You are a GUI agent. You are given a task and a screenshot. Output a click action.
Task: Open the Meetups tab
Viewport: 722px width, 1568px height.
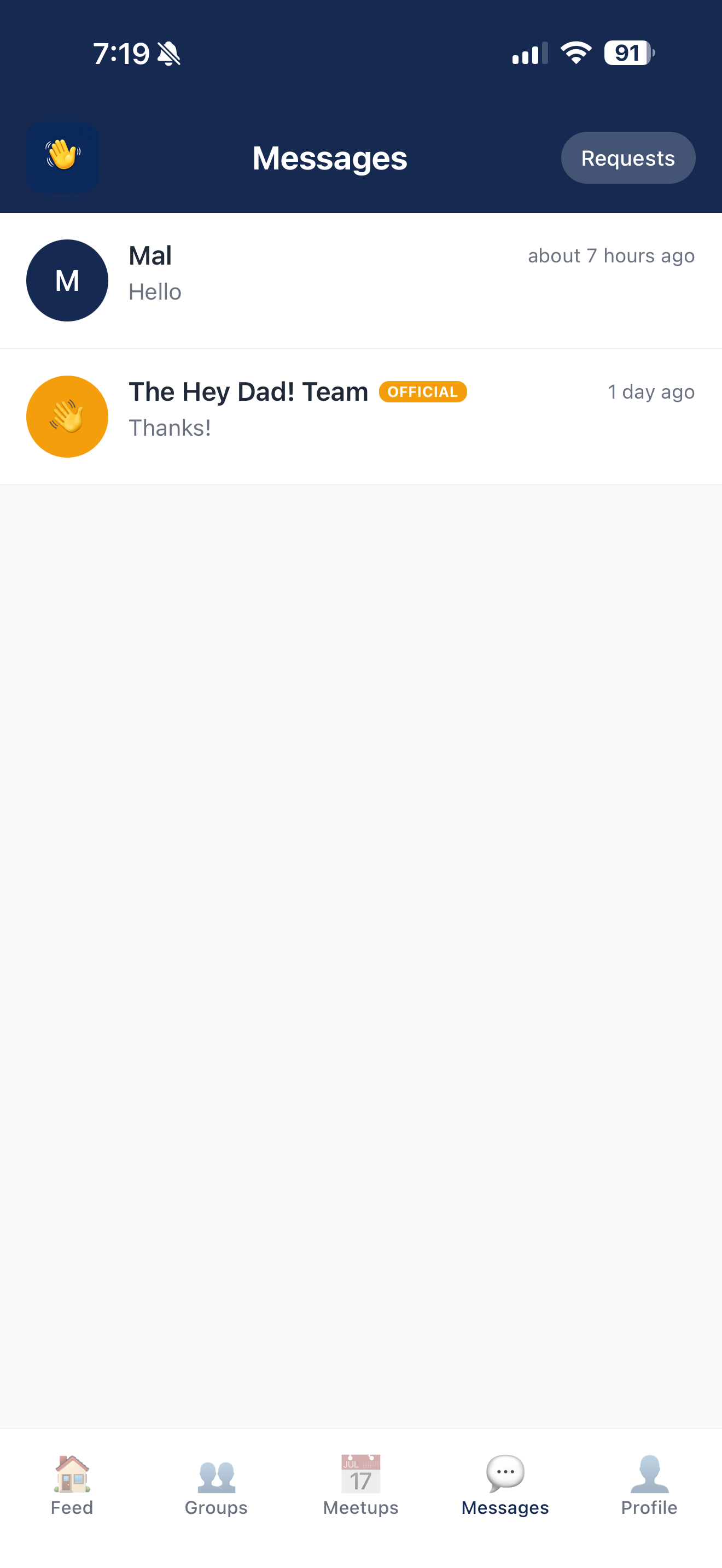pyautogui.click(x=360, y=1485)
